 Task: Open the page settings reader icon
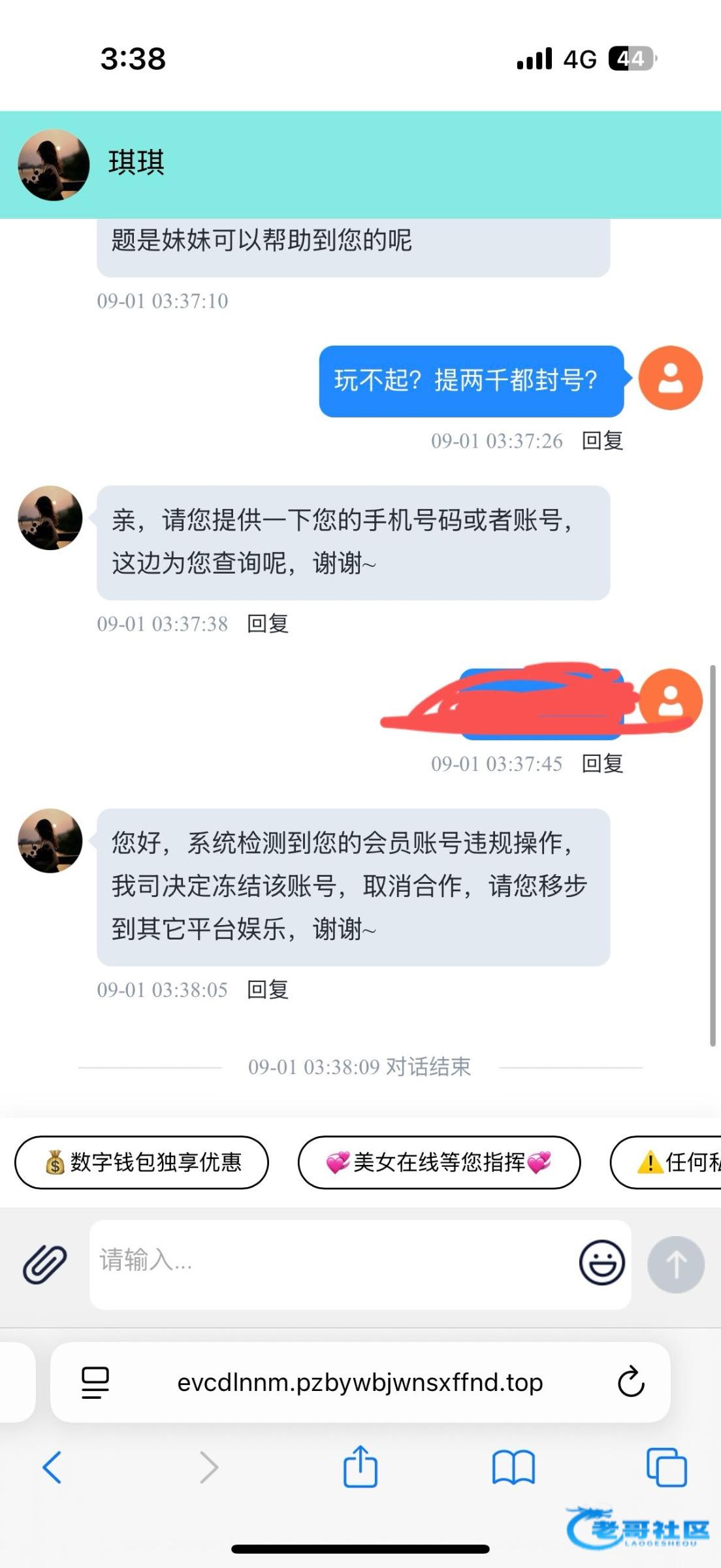95,1382
